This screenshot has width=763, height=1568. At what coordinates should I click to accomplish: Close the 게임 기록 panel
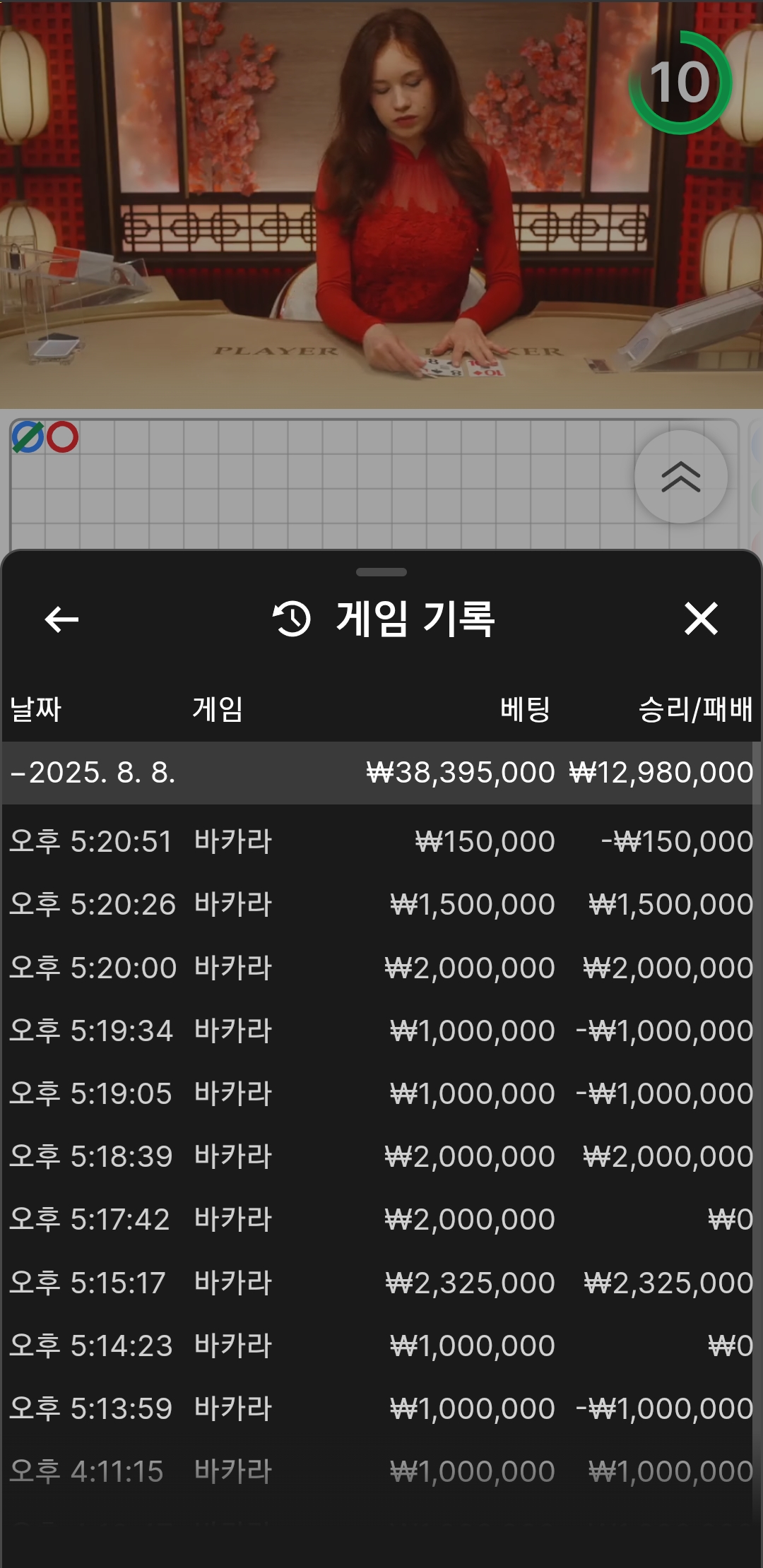700,619
